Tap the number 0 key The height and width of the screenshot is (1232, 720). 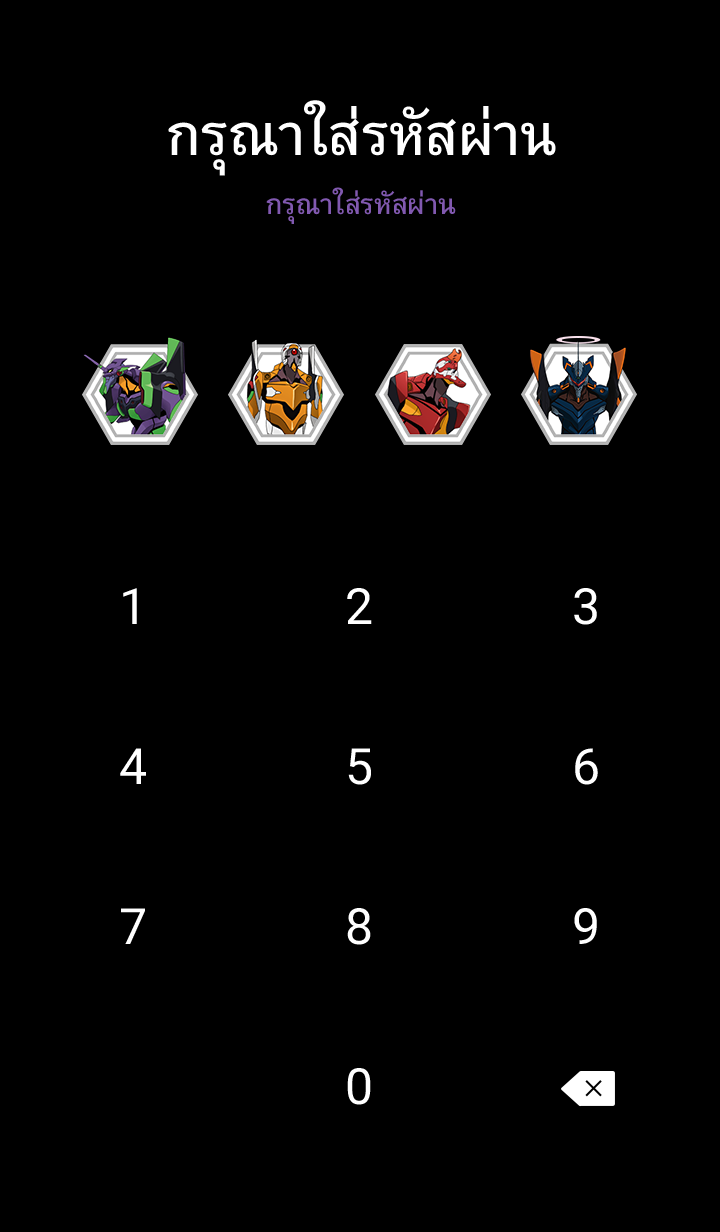click(359, 1087)
